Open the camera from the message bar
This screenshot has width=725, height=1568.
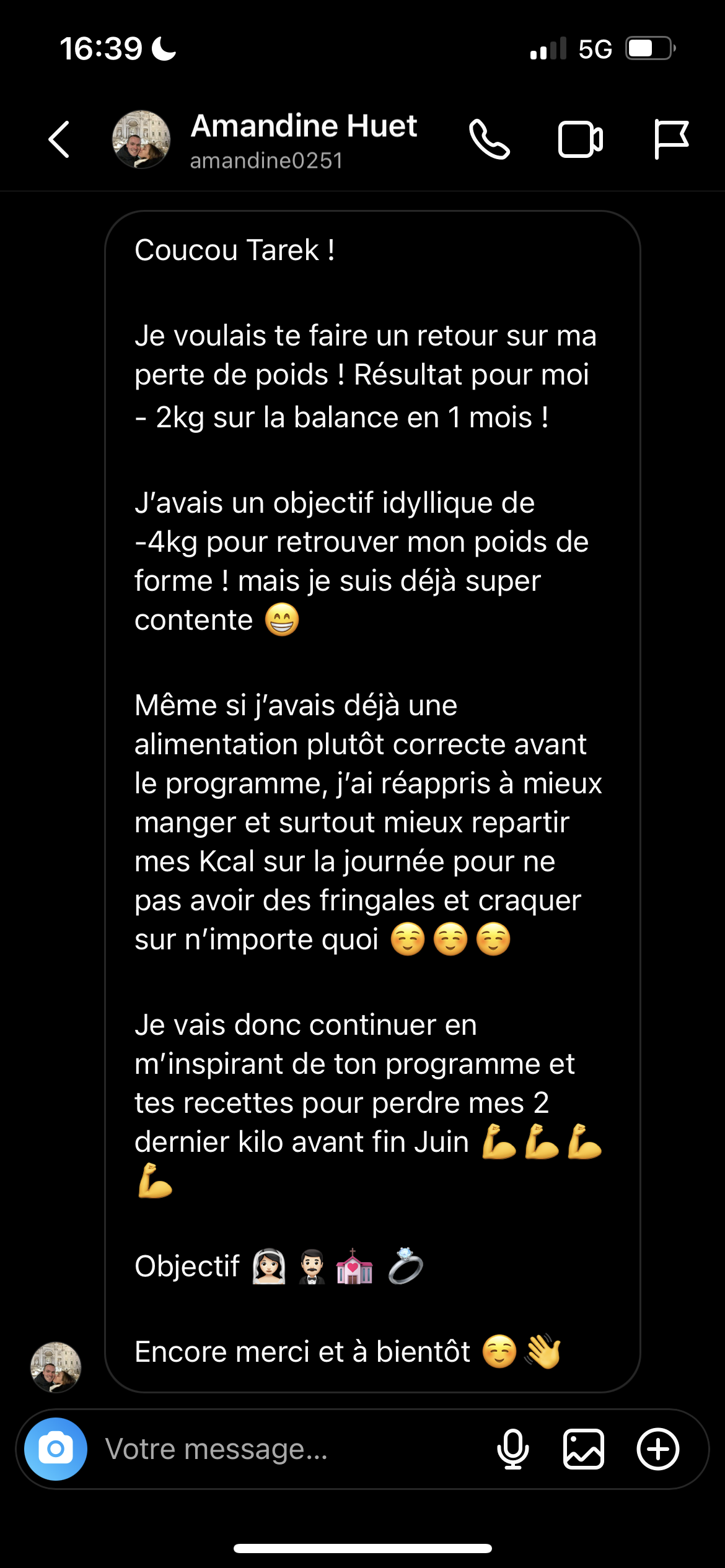pyautogui.click(x=56, y=1449)
